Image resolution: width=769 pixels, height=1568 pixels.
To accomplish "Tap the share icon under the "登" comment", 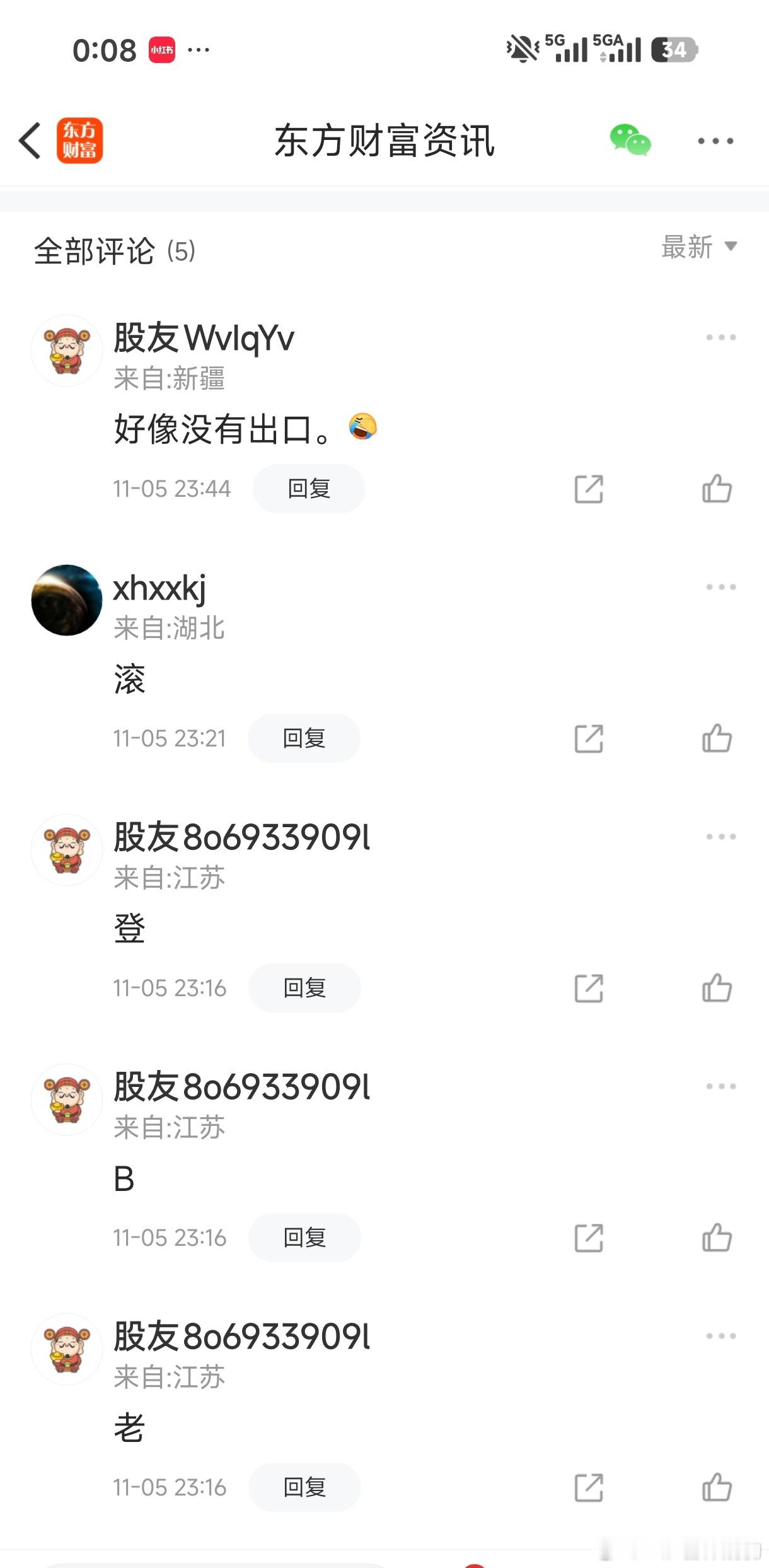I will coord(588,987).
